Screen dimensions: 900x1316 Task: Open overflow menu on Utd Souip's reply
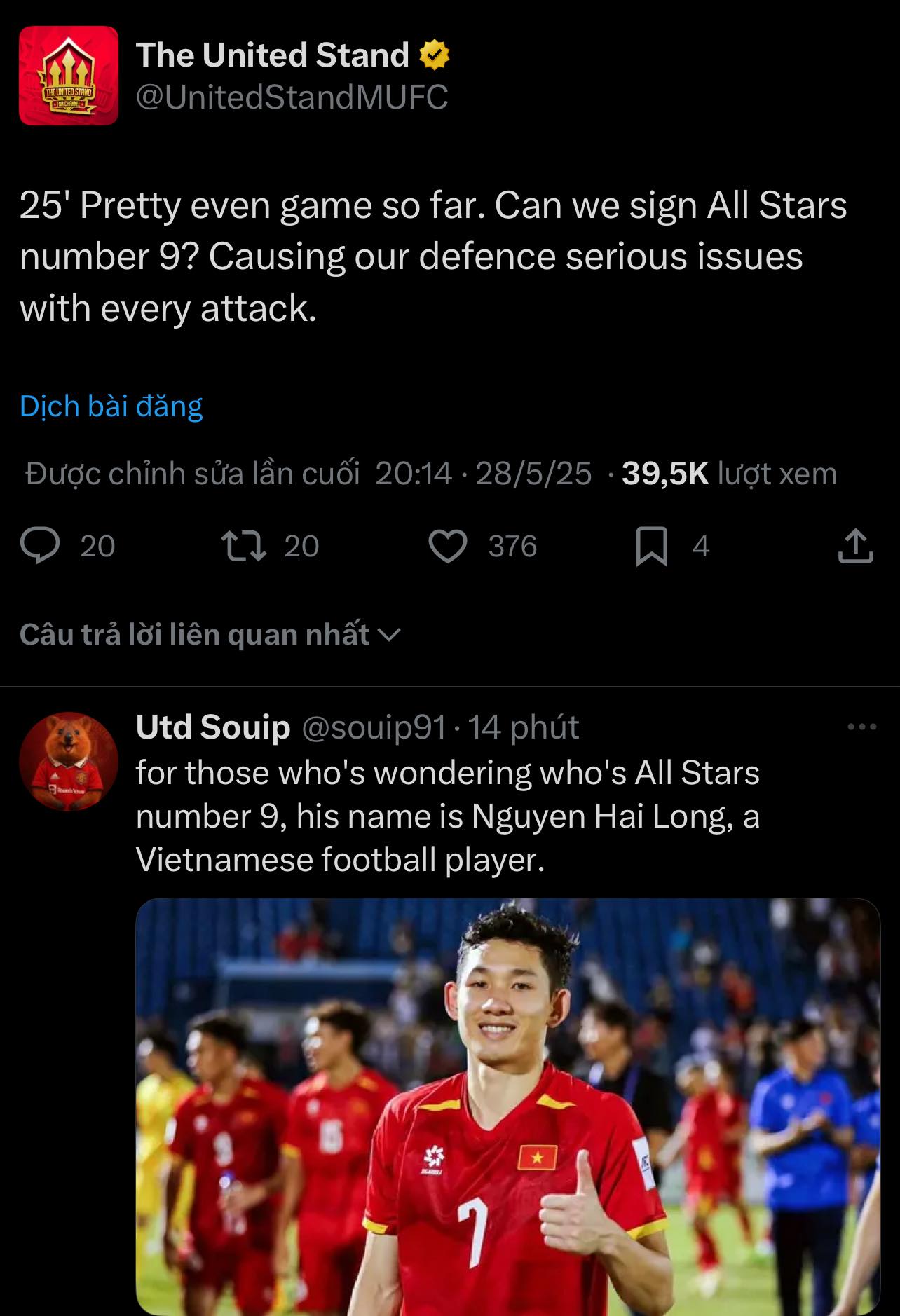861,727
